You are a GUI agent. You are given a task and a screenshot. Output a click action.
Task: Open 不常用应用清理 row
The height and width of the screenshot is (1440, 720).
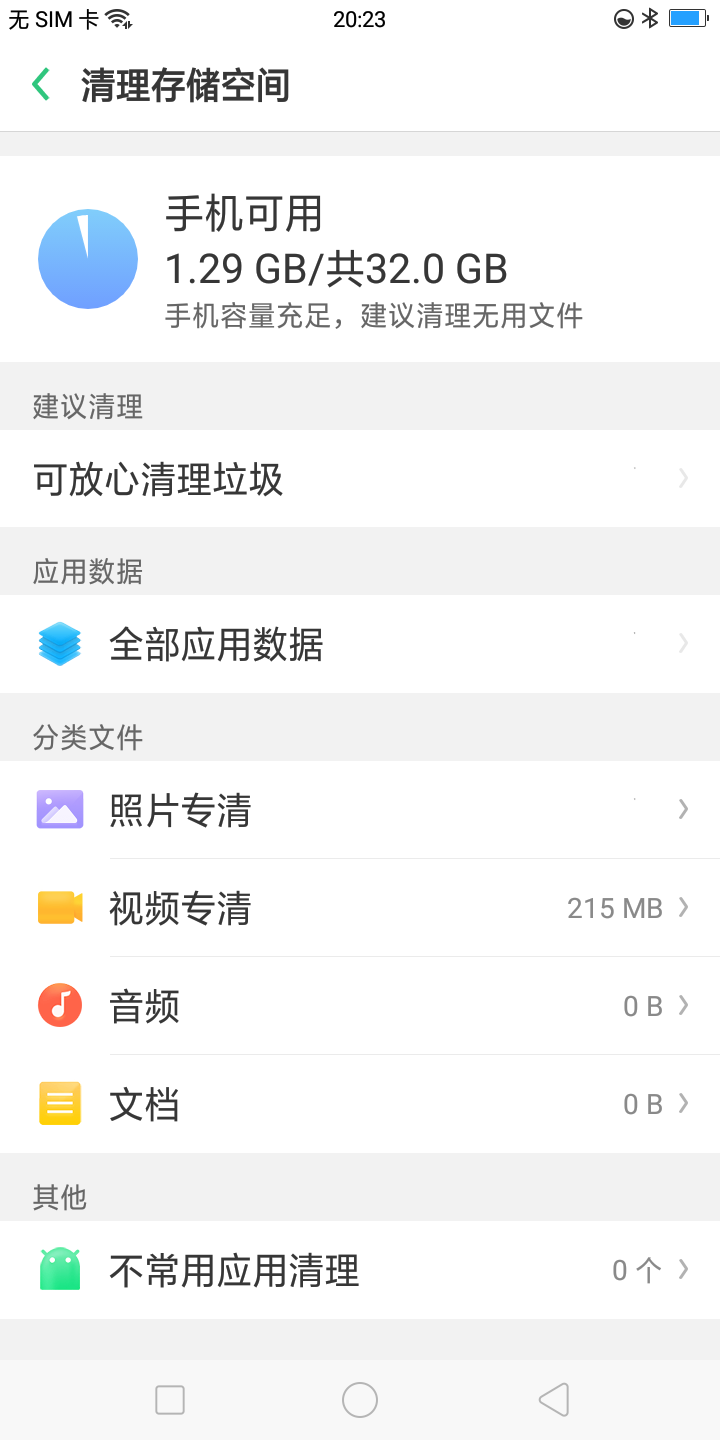(x=360, y=1270)
